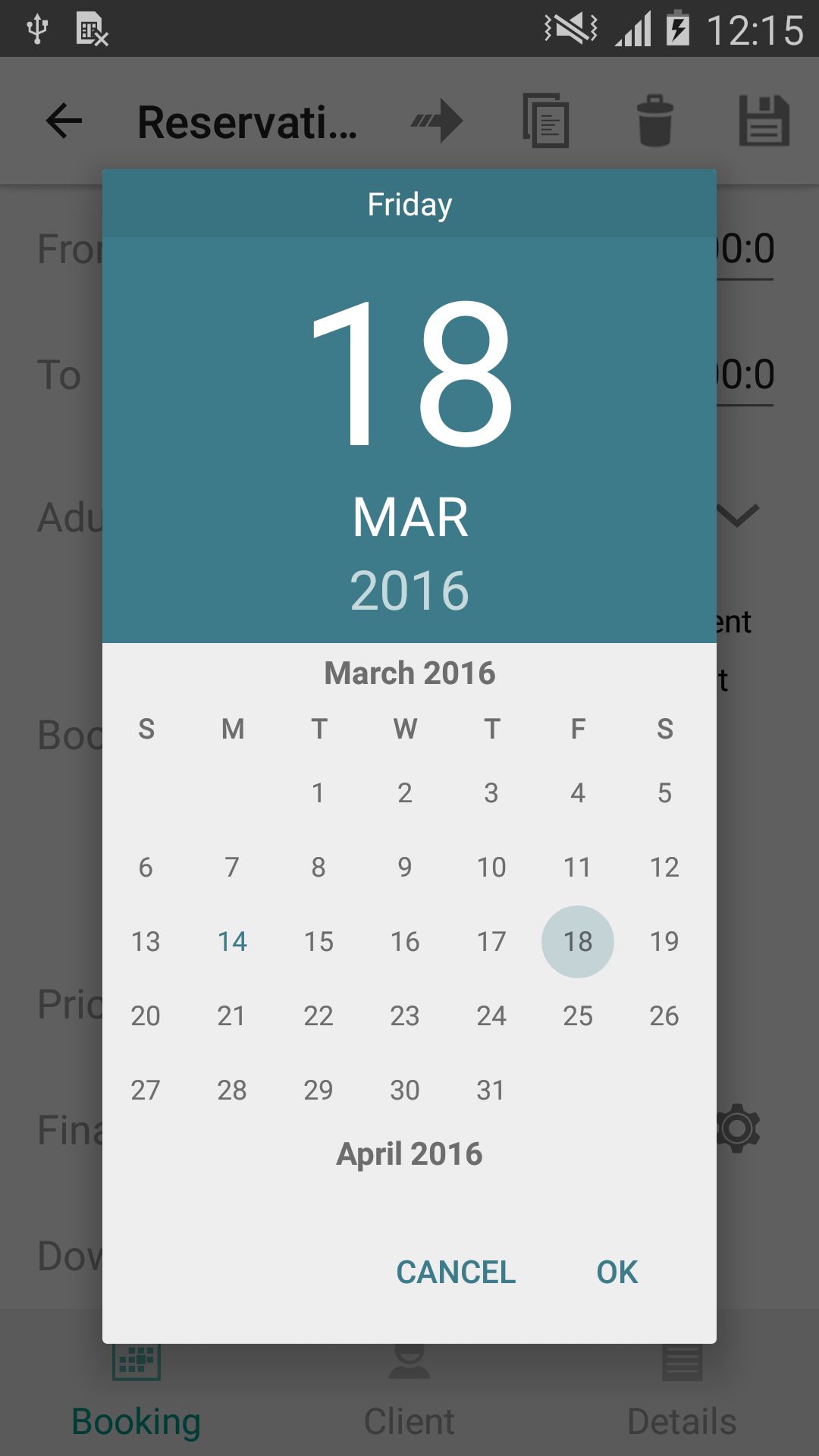
Task: Choose March 12 as the date
Action: (664, 867)
